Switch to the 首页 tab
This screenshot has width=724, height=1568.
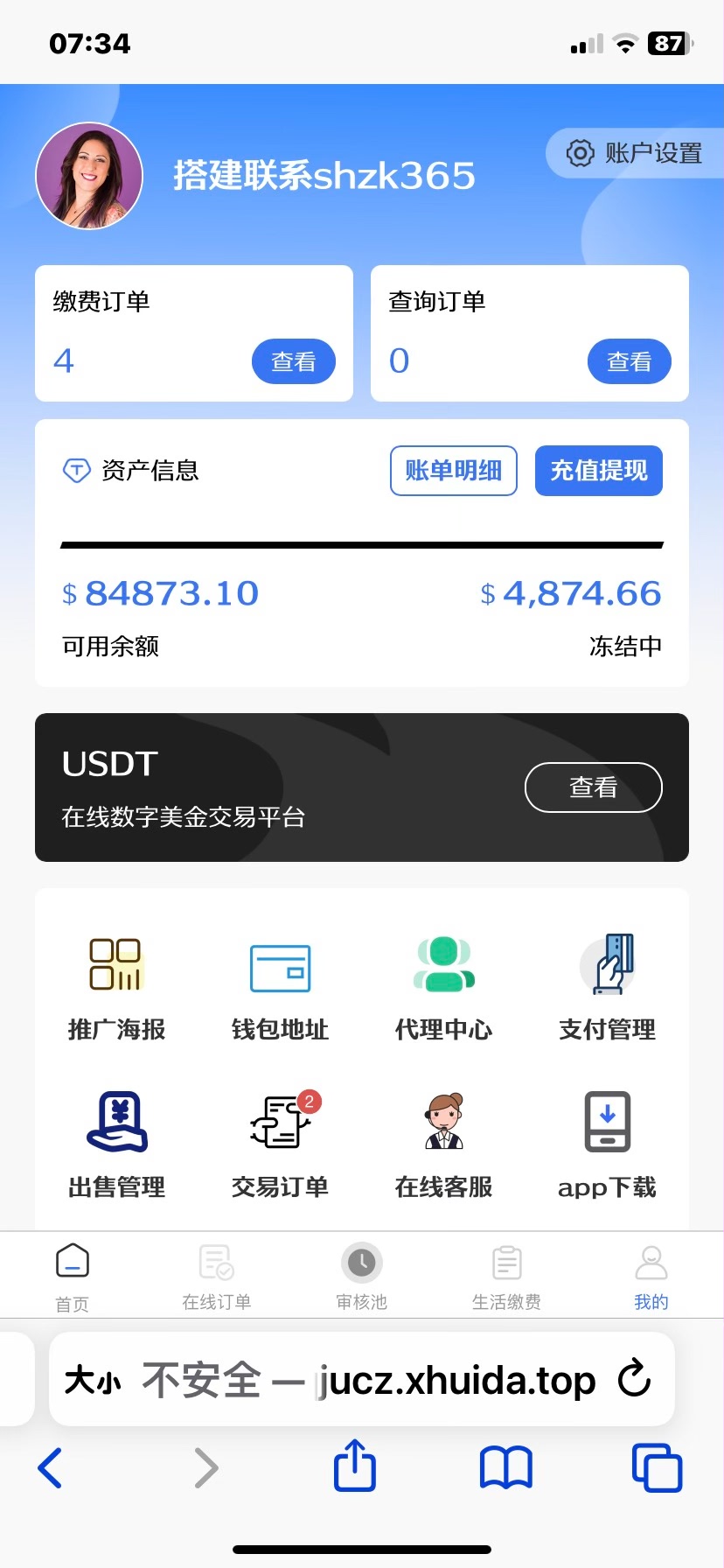click(x=73, y=1276)
